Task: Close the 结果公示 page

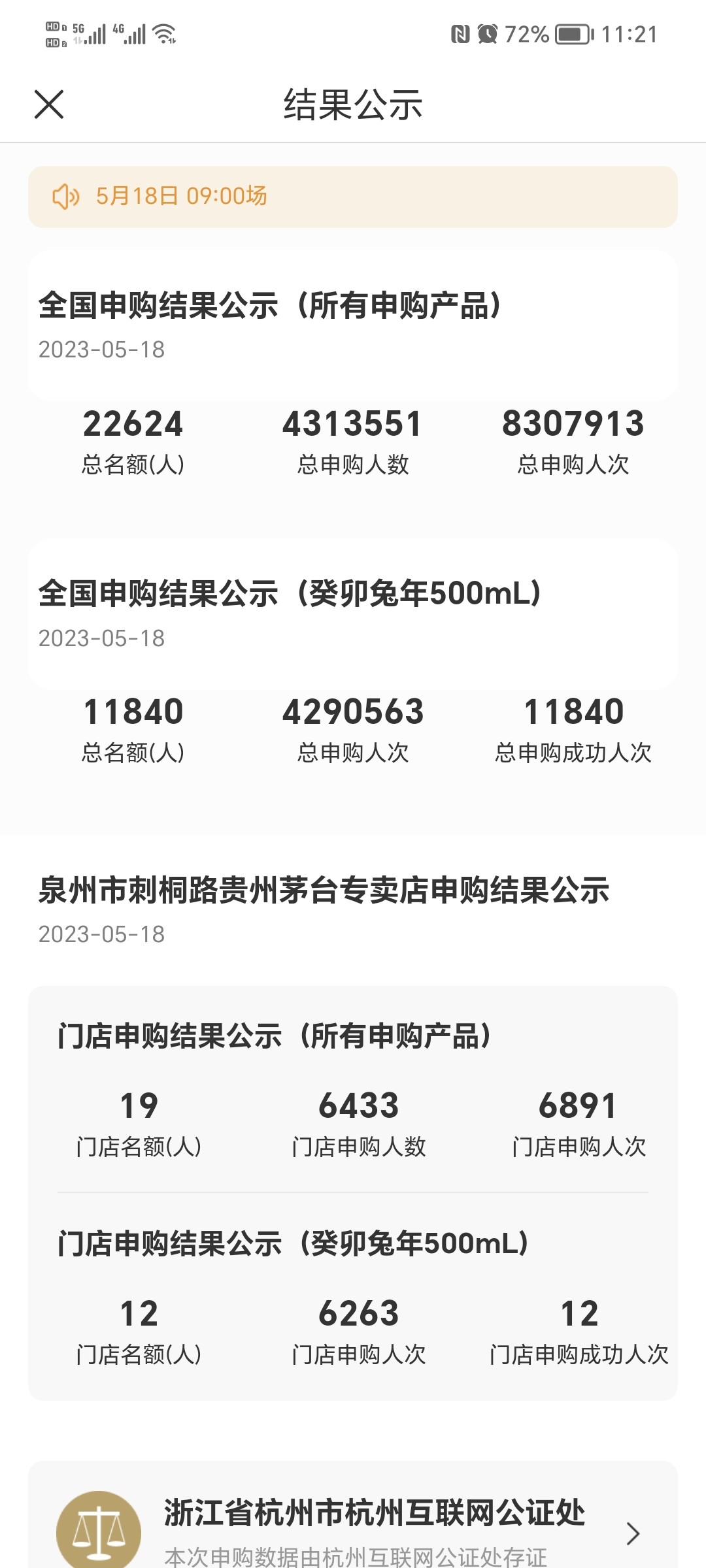Action: (x=49, y=105)
